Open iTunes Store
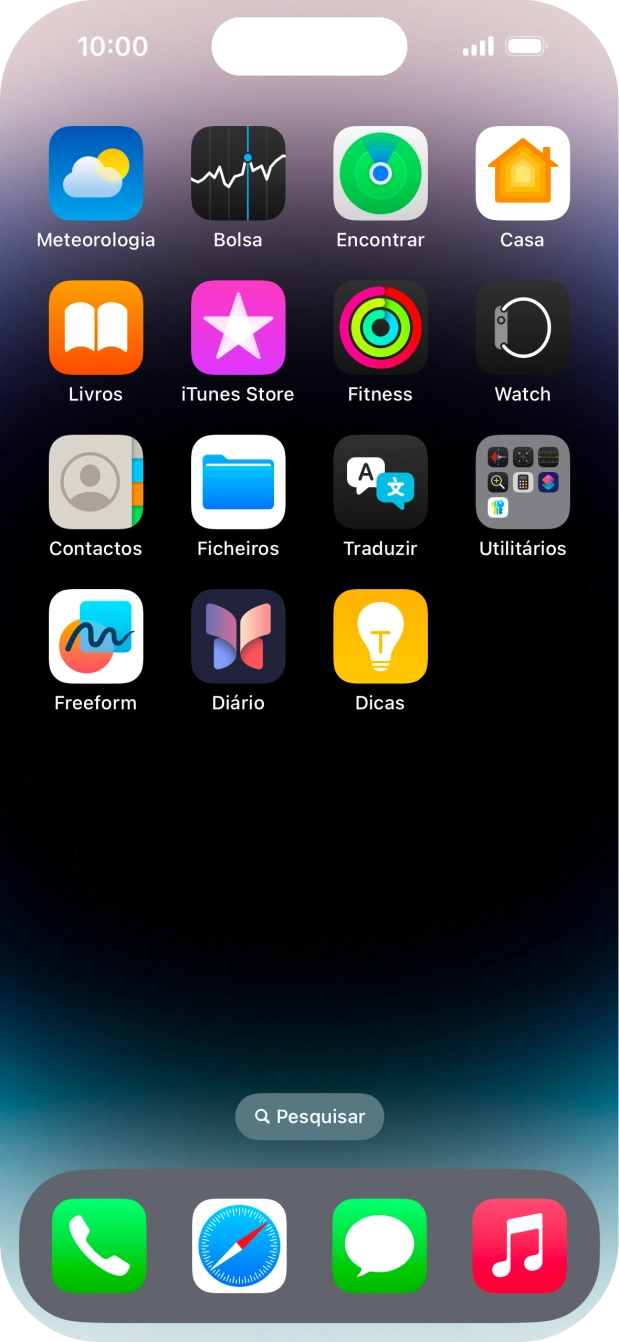 [238, 327]
